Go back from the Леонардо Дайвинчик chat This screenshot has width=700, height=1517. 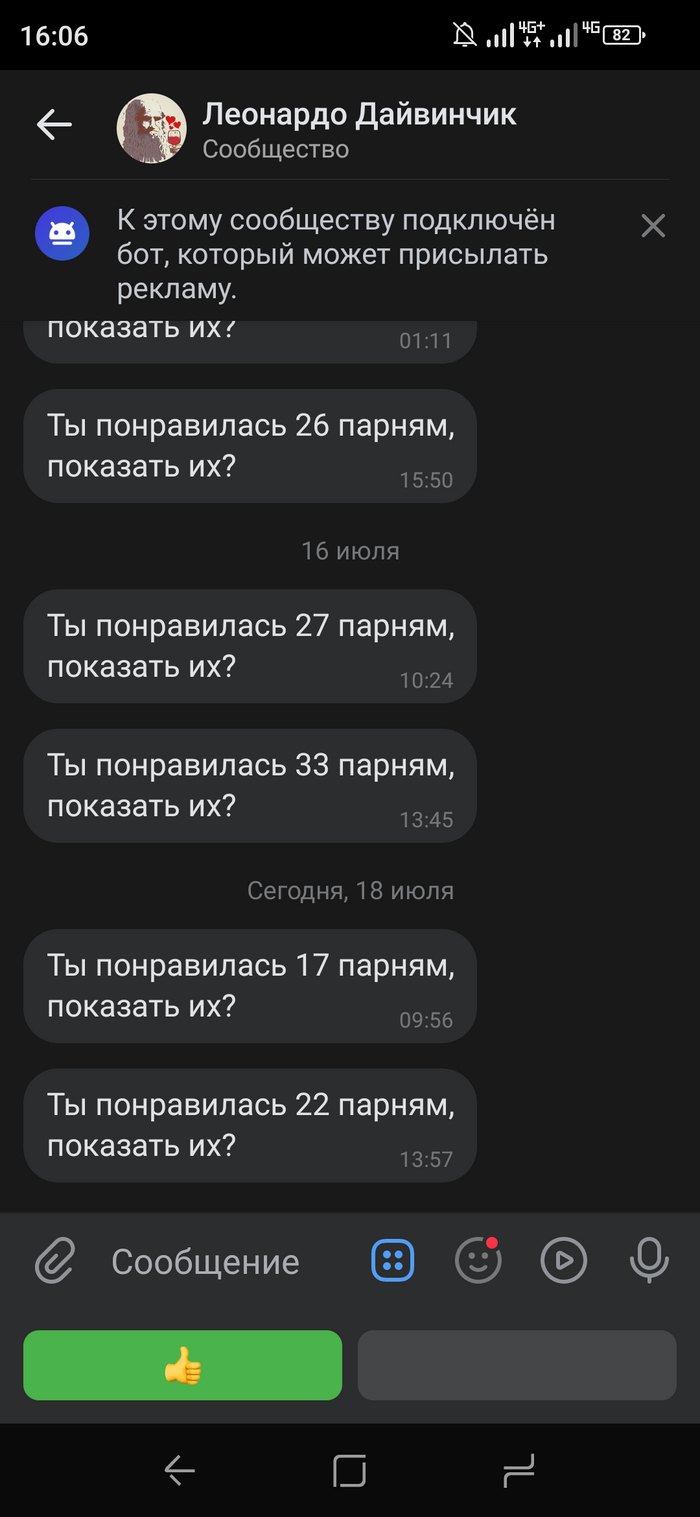(x=54, y=124)
